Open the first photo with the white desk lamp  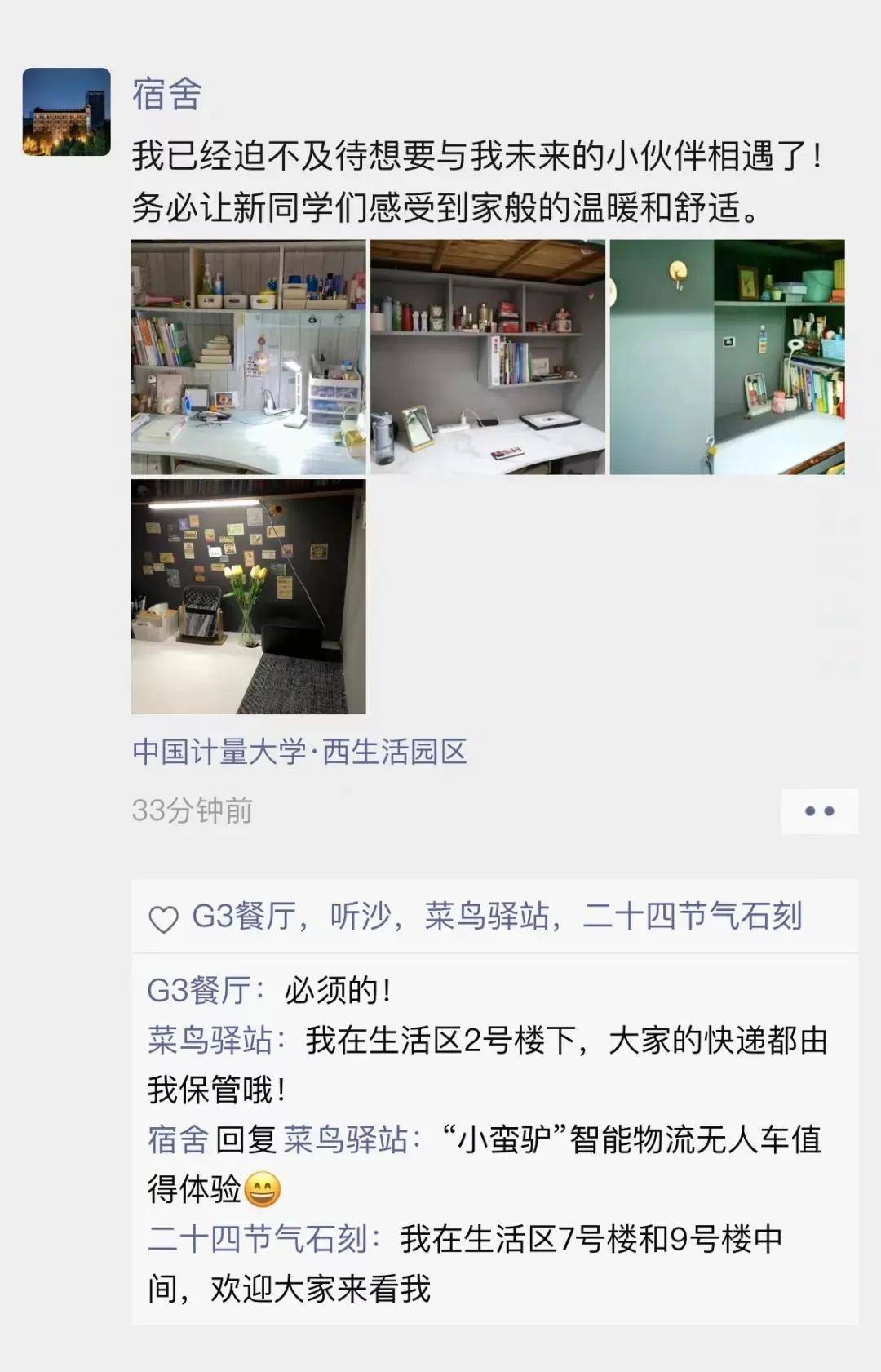tap(248, 357)
